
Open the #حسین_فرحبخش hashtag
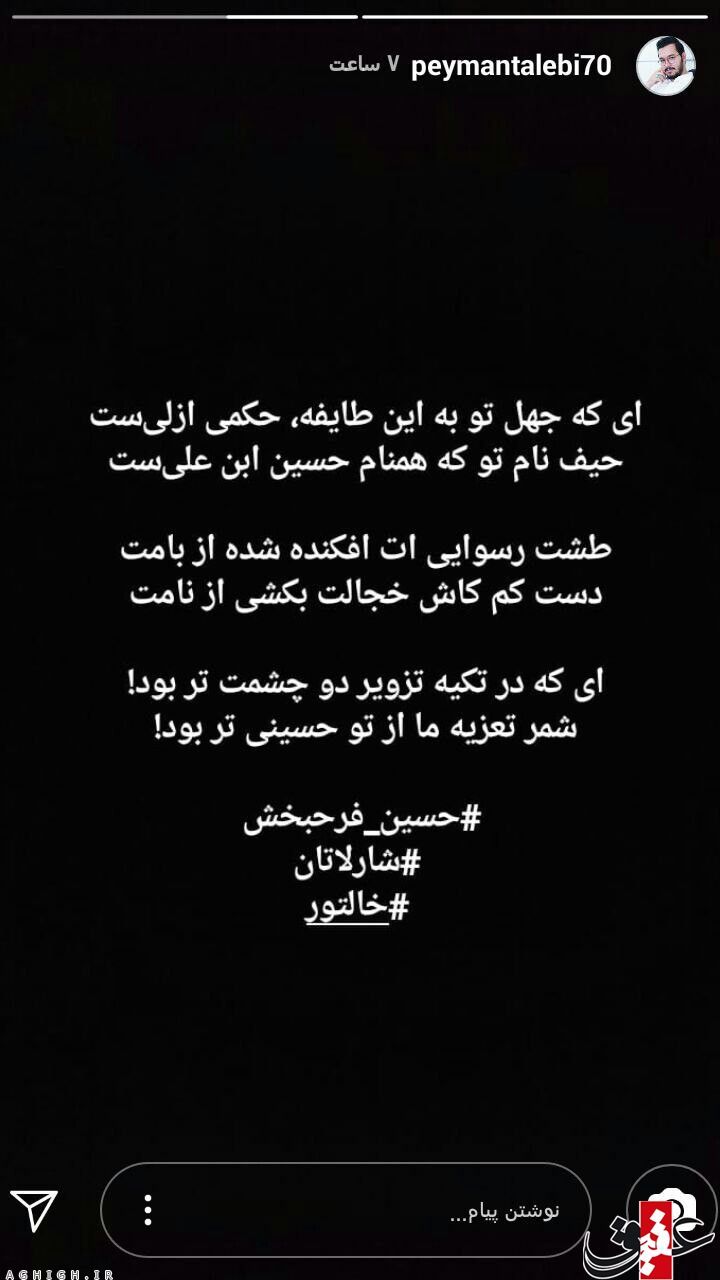tap(362, 819)
